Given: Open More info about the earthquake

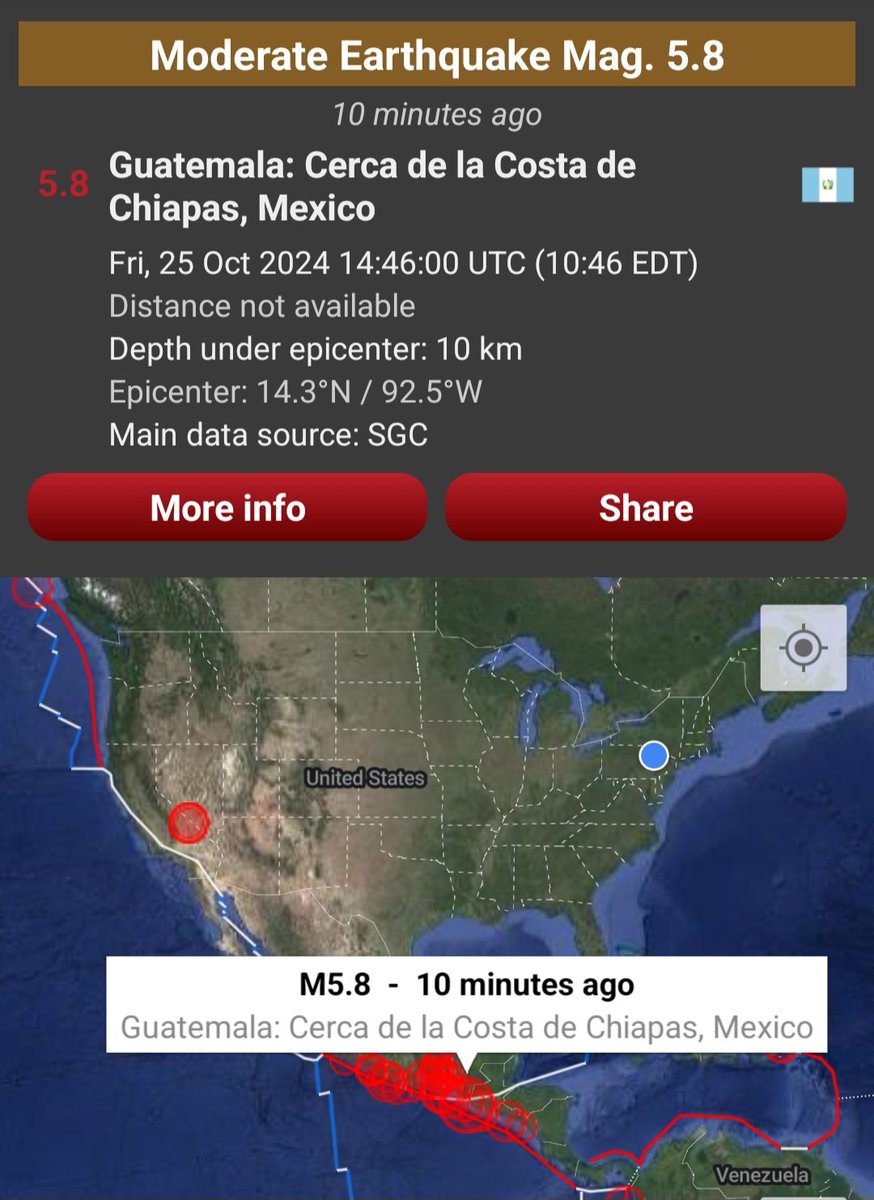Looking at the screenshot, I should click(x=227, y=507).
